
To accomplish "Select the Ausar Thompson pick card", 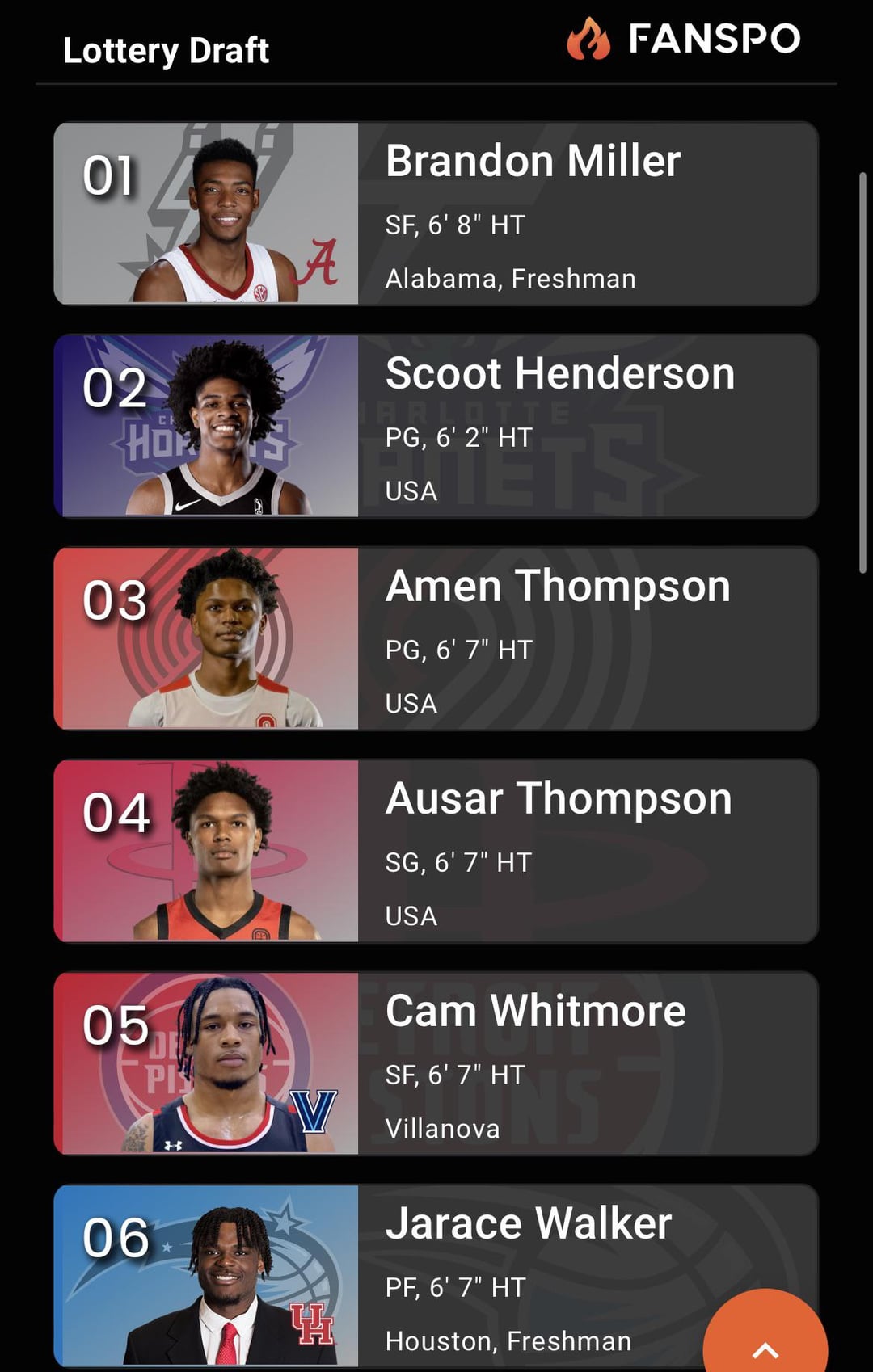I will point(436,852).
